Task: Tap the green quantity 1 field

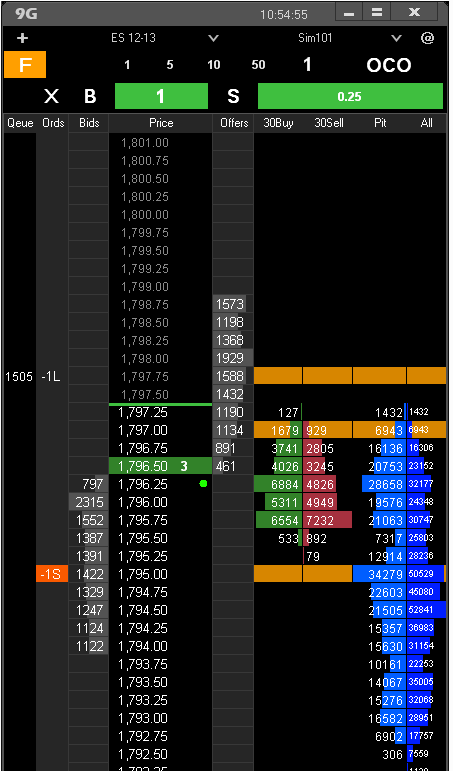Action: (161, 96)
